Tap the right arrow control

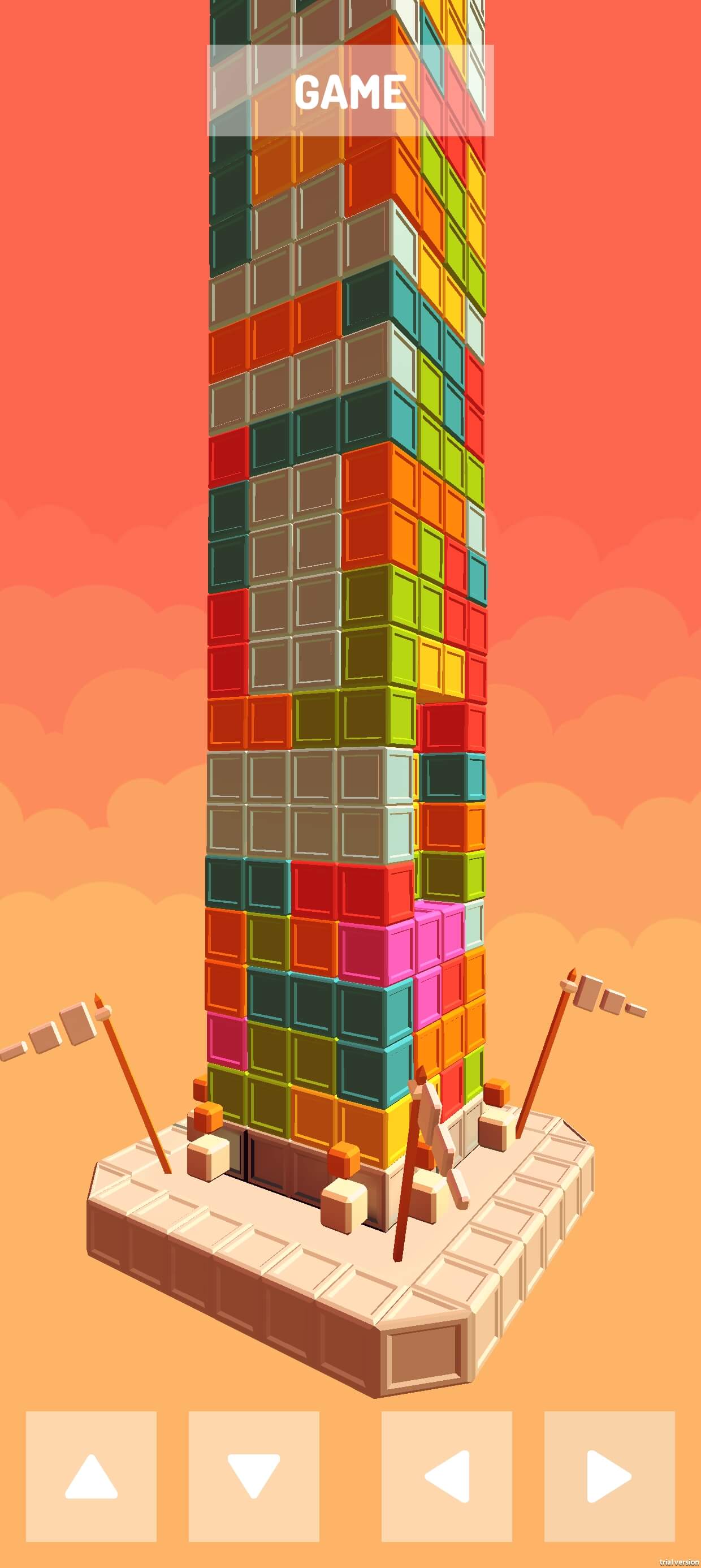(x=609, y=1477)
